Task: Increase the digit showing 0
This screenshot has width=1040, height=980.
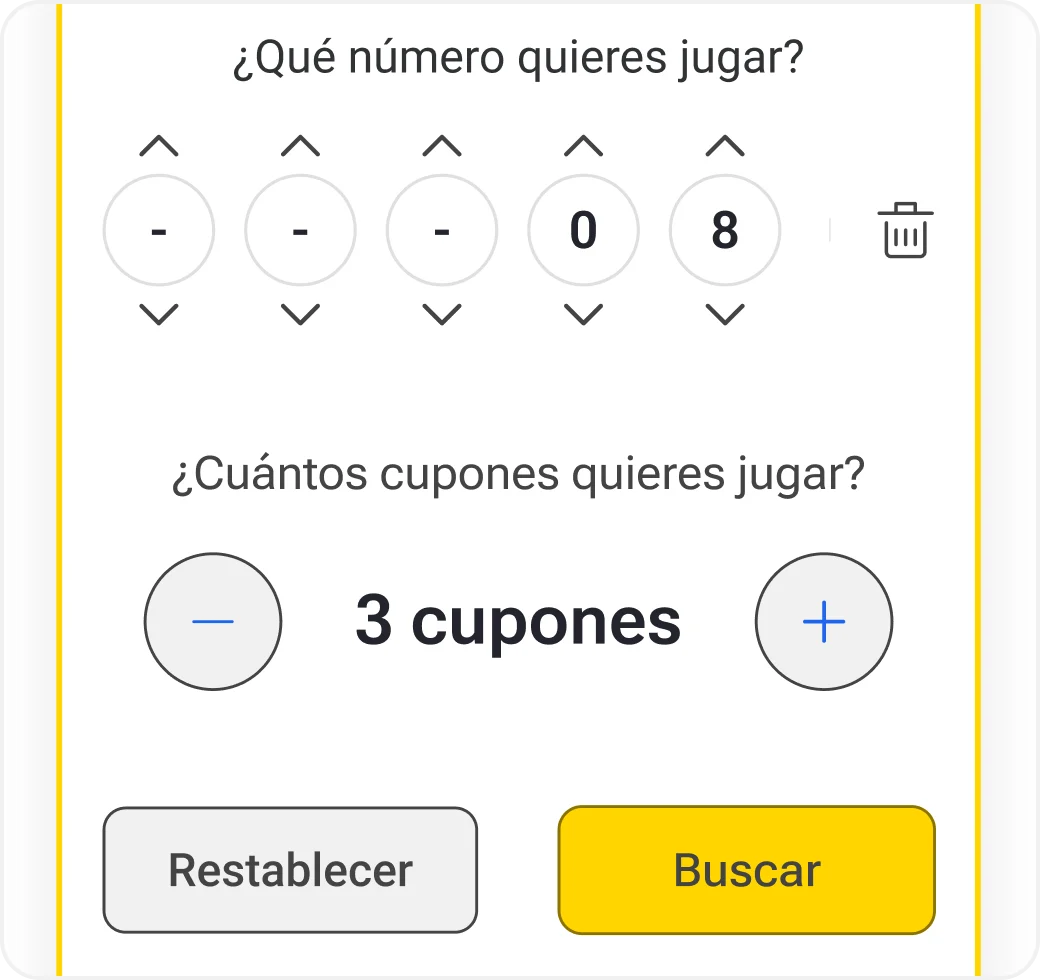Action: point(583,146)
